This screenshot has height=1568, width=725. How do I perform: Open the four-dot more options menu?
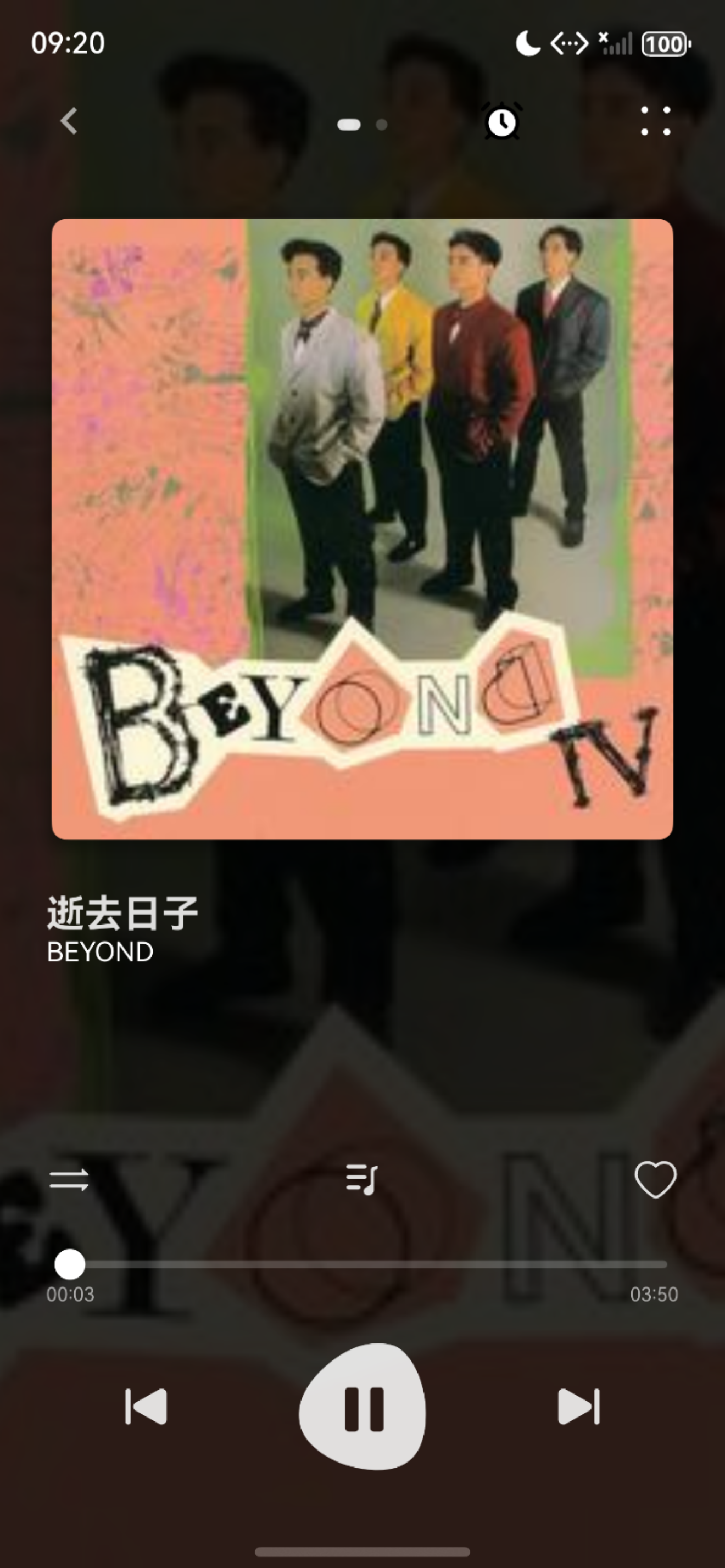655,121
